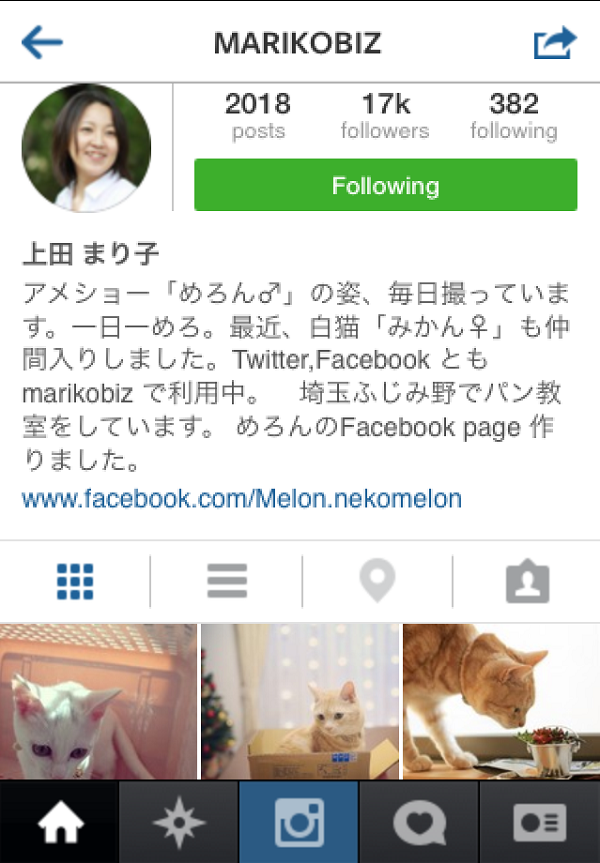Open the profile picture

[x=86, y=147]
